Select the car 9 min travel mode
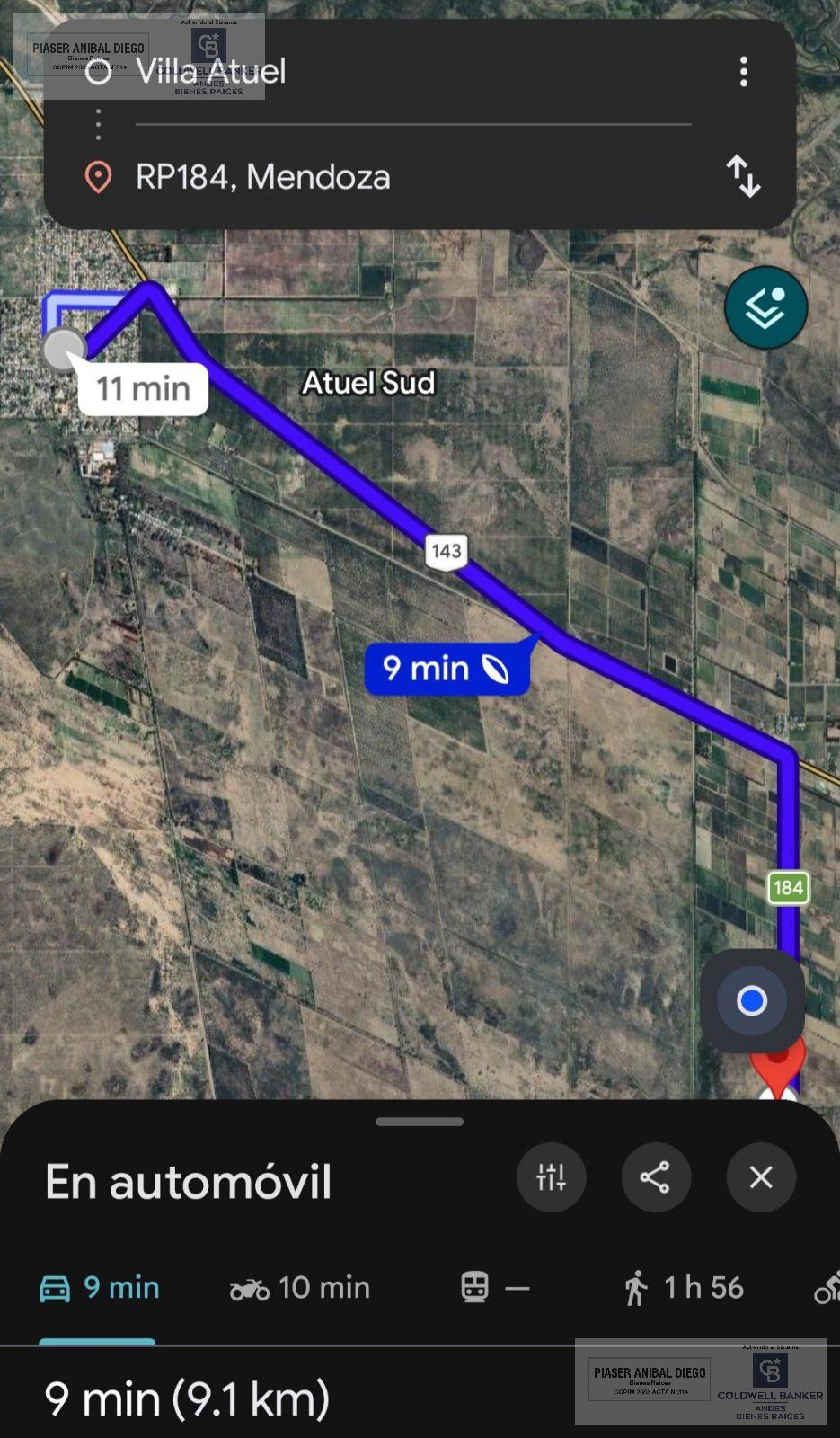This screenshot has height=1438, width=840. pyautogui.click(x=99, y=1288)
